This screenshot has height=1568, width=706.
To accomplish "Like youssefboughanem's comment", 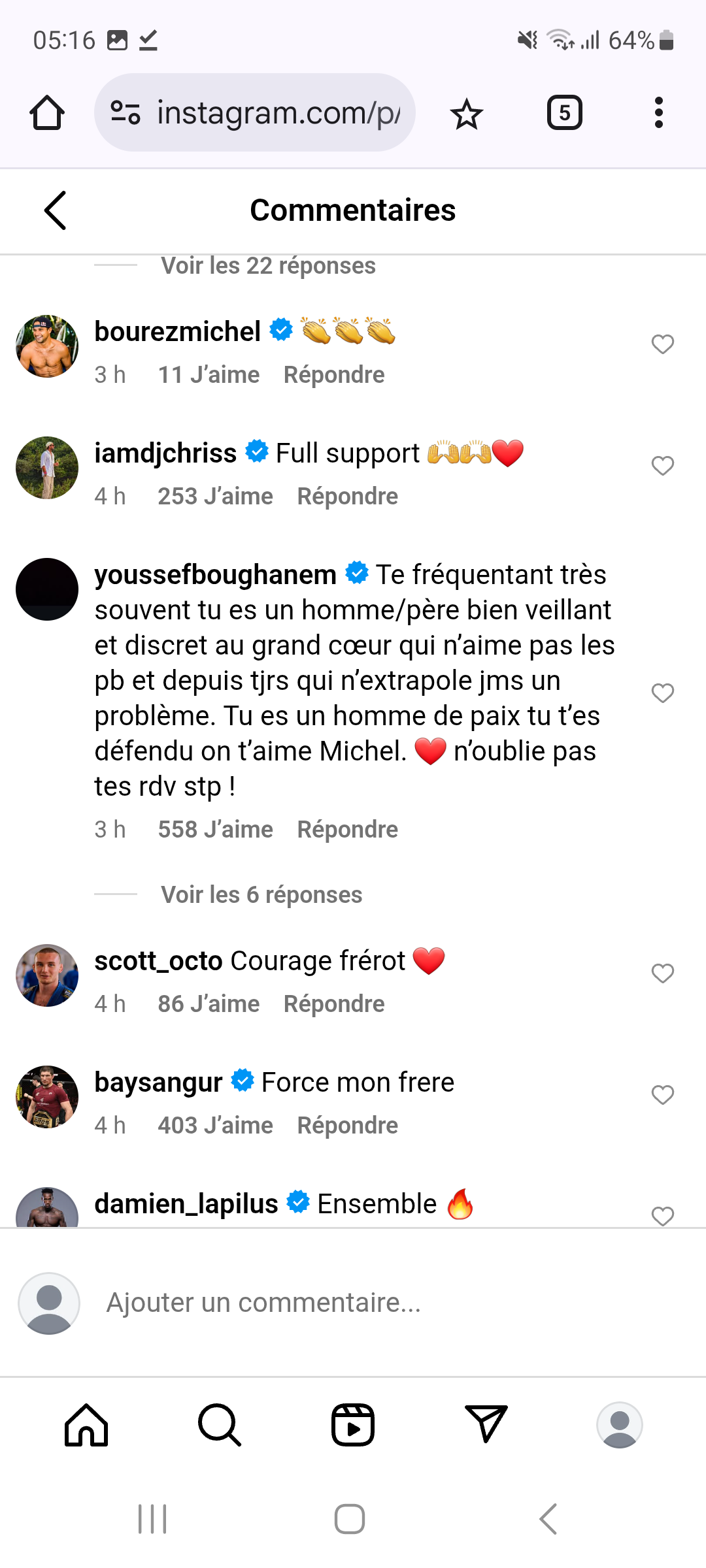I will click(662, 693).
